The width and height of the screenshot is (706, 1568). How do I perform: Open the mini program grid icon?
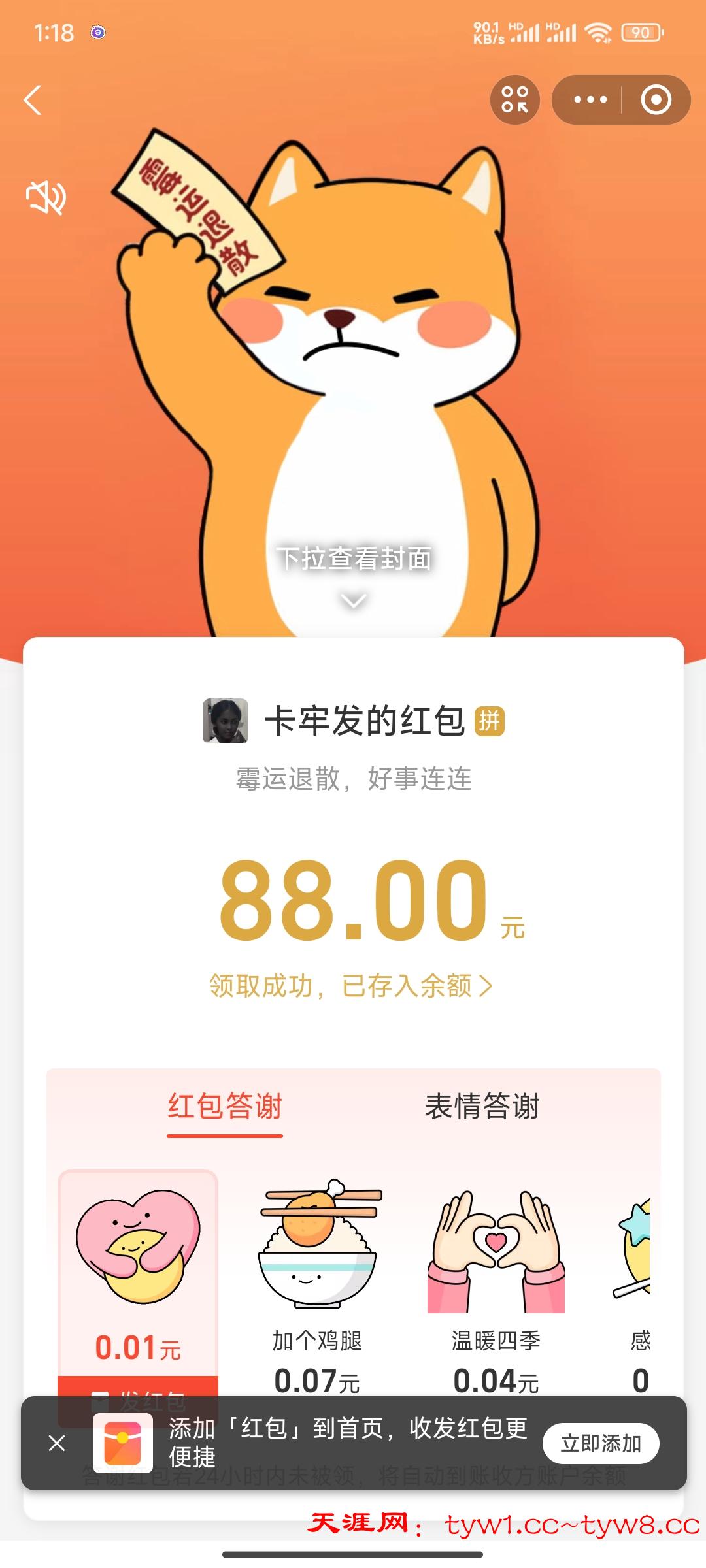tap(514, 100)
